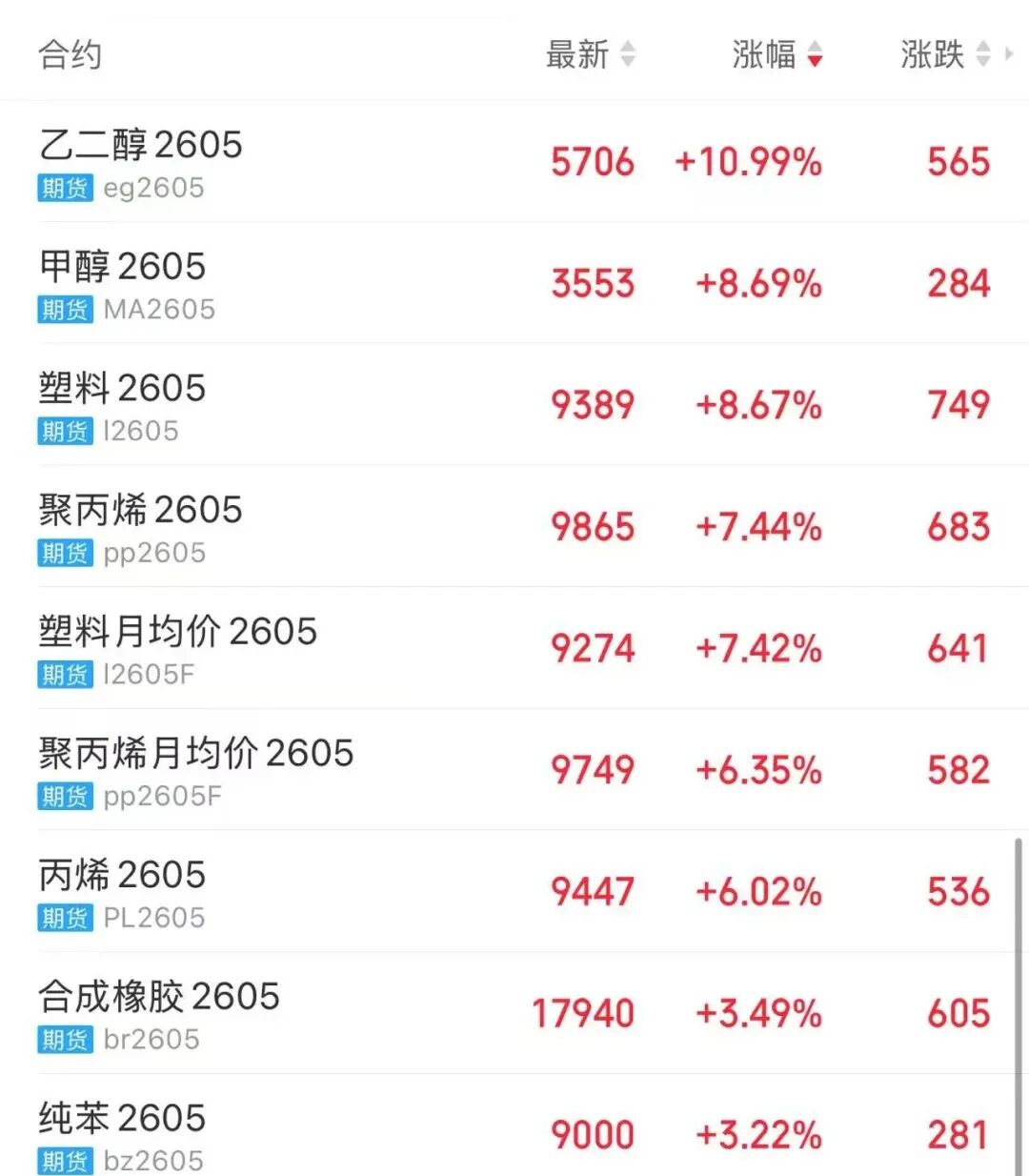Tap the 期货 badge next to MA2605
1029x1176 pixels.
63,310
